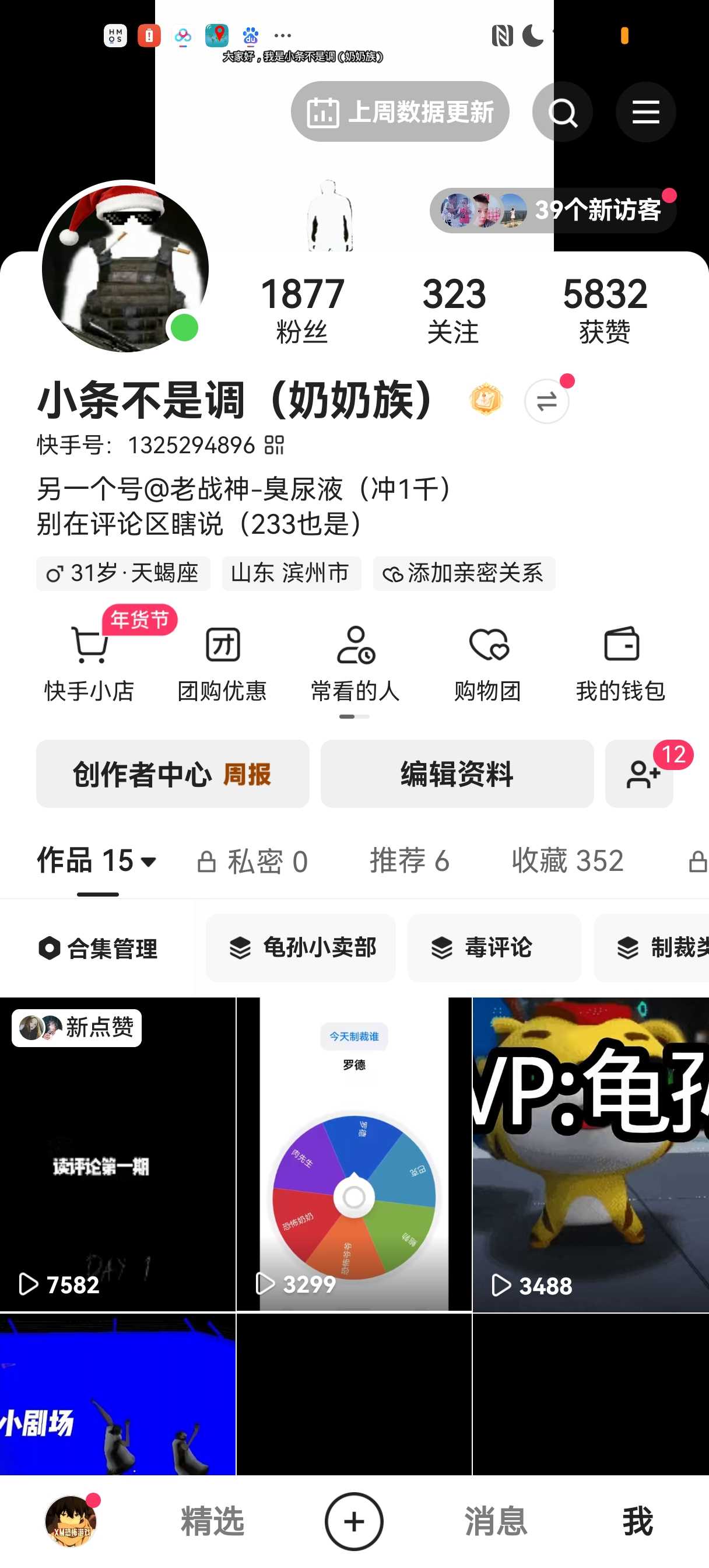Tap 添加亲密关系 chip

(464, 573)
